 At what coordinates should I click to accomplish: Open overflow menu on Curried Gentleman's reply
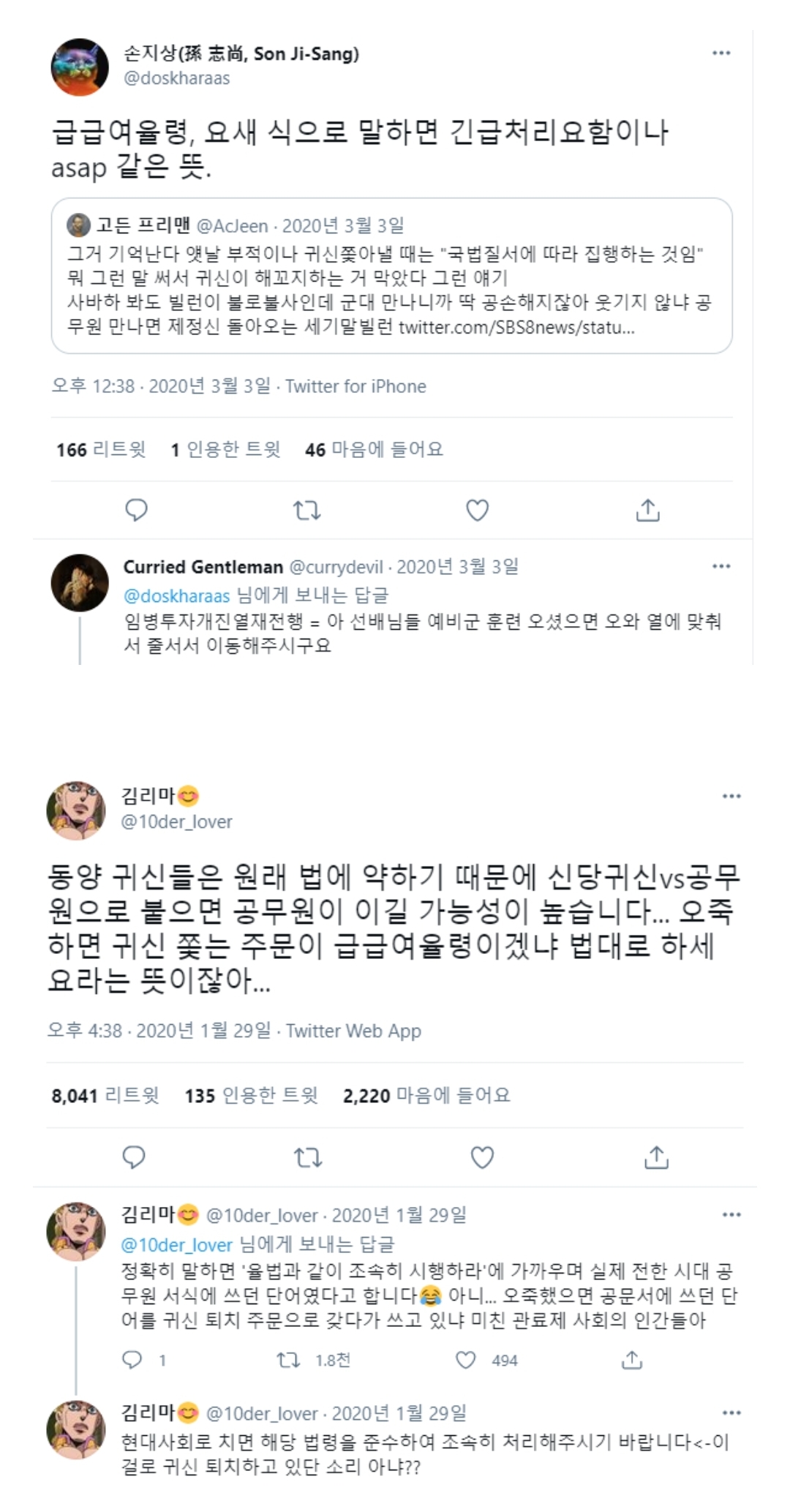click(721, 566)
